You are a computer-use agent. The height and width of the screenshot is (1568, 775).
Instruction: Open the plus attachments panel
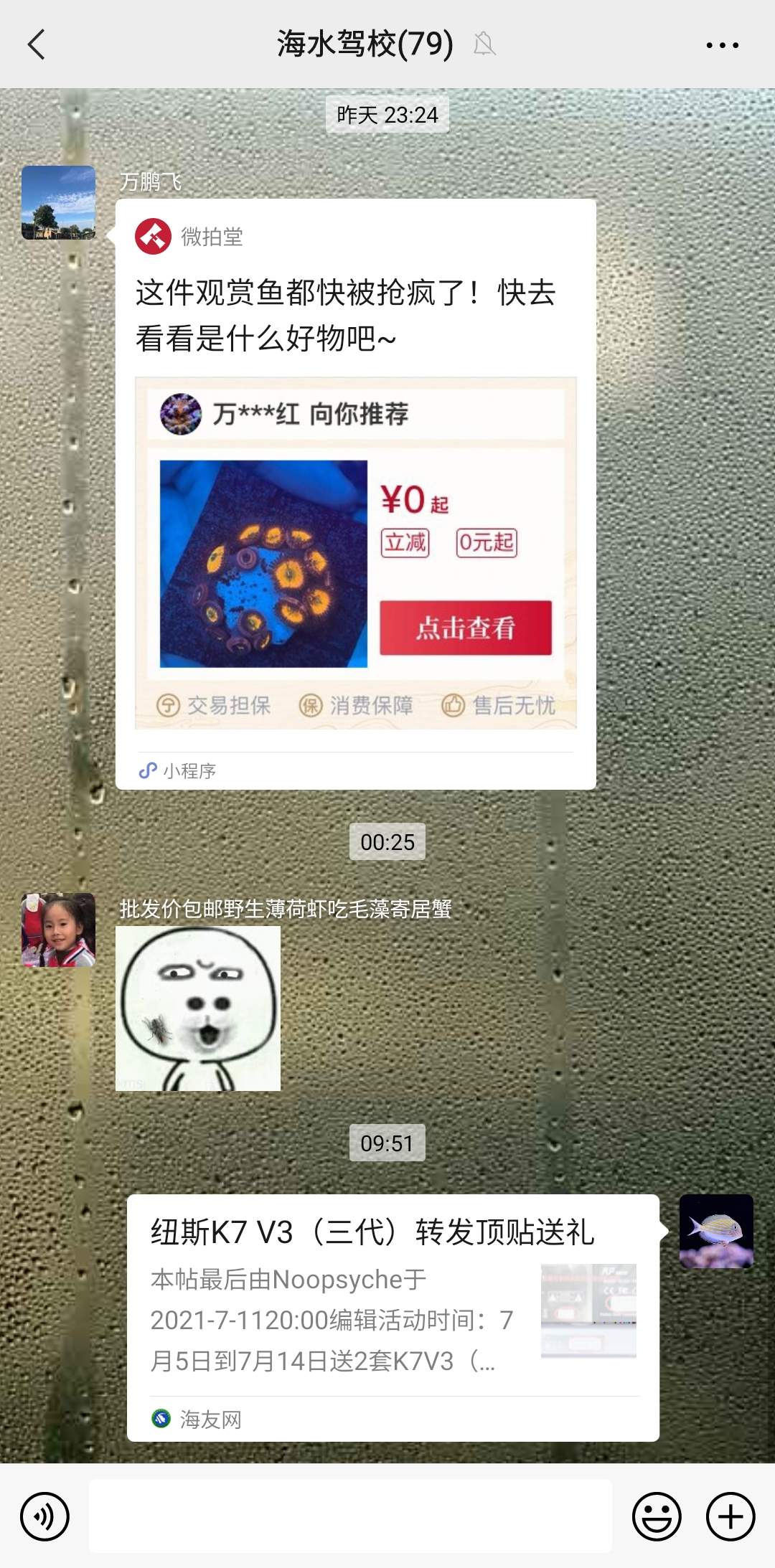tap(731, 1517)
